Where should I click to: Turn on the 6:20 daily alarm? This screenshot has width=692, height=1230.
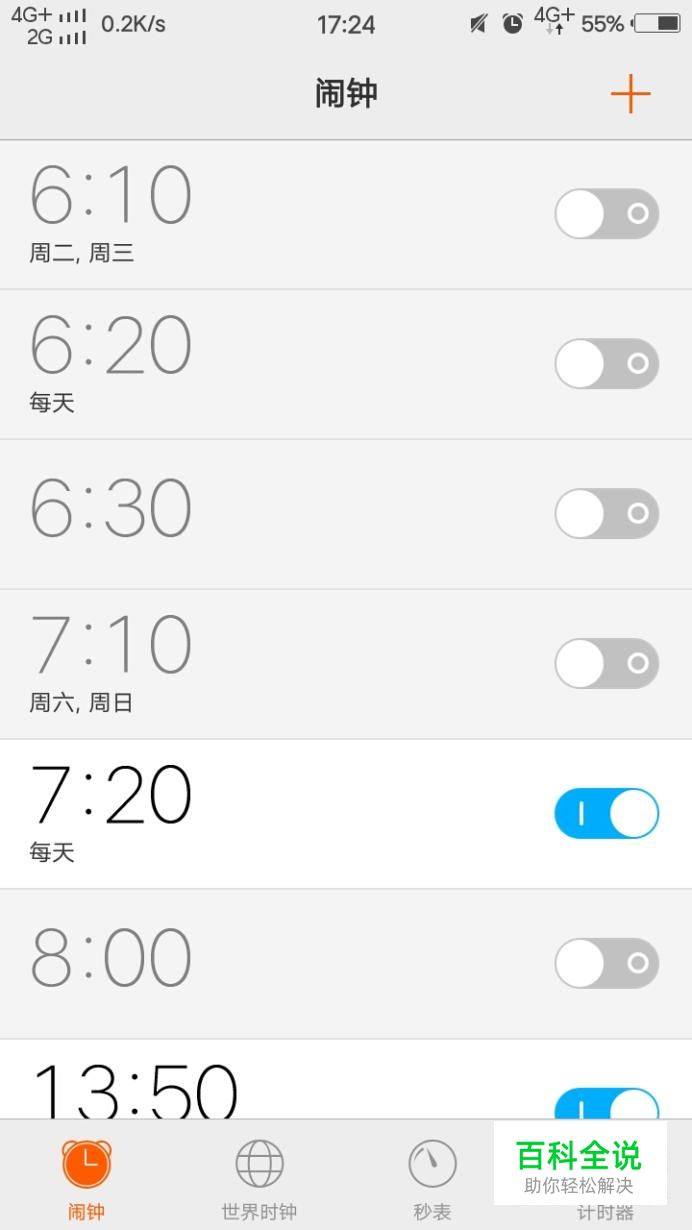point(606,364)
